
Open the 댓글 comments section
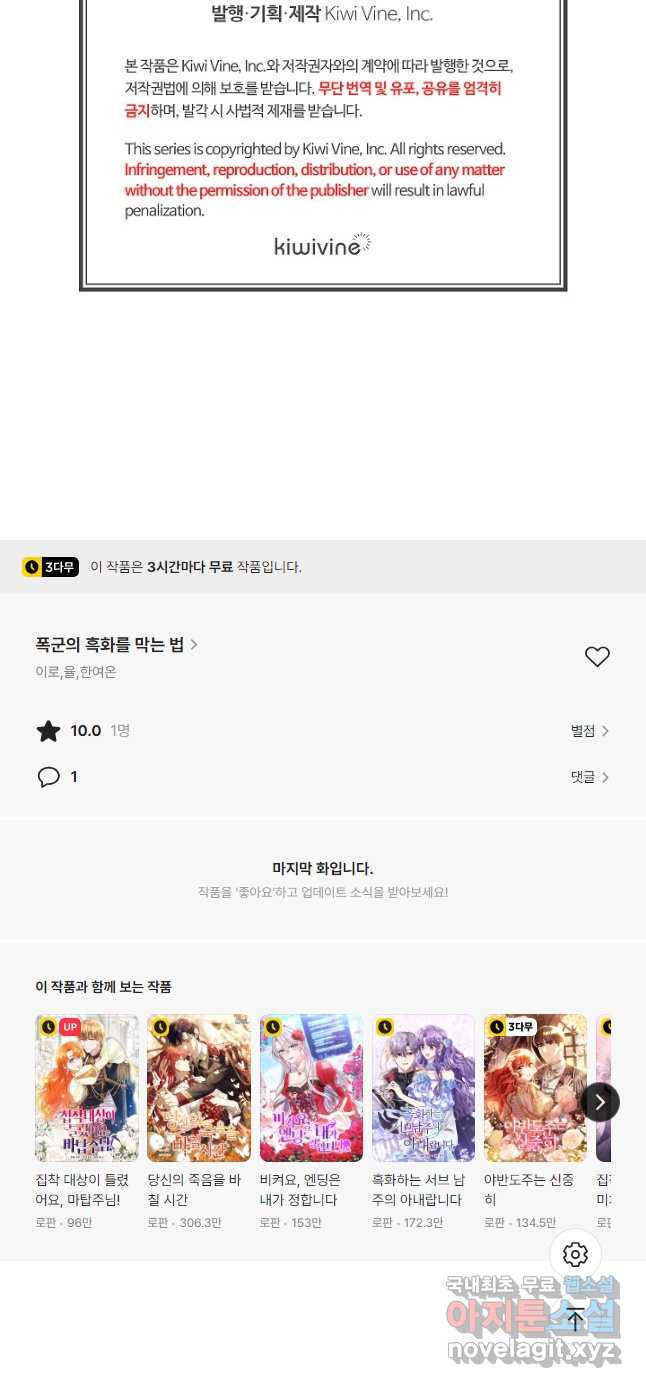click(590, 777)
